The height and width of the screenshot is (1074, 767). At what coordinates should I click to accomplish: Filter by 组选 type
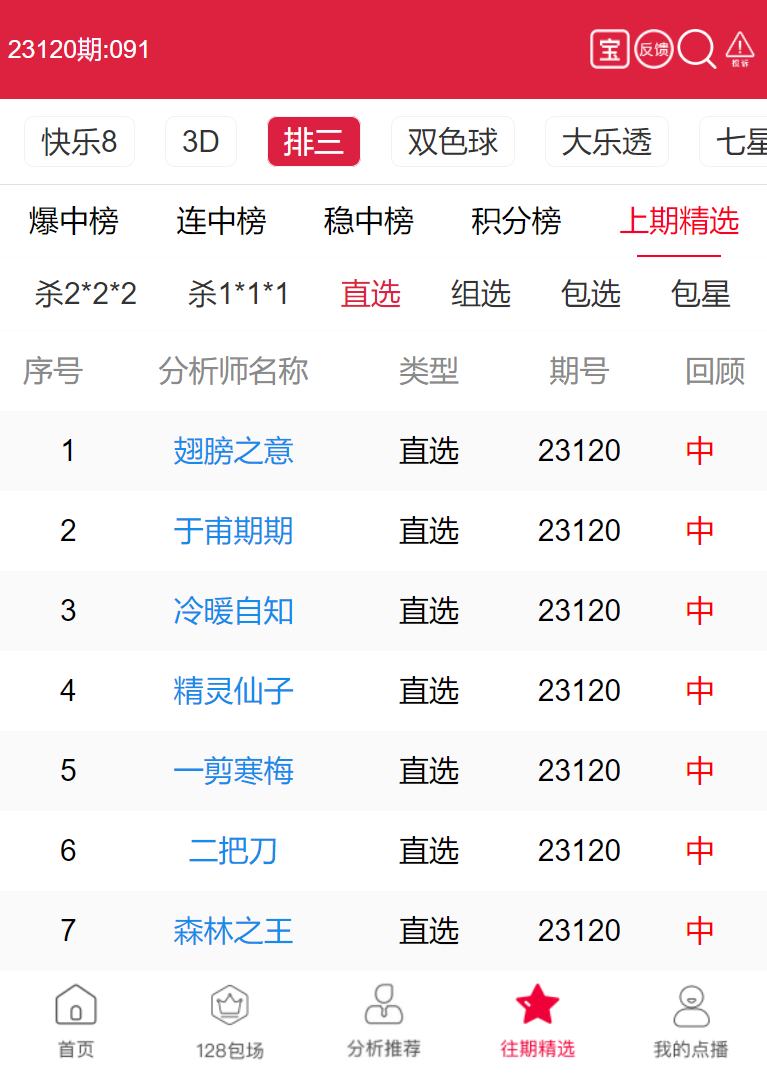(481, 294)
